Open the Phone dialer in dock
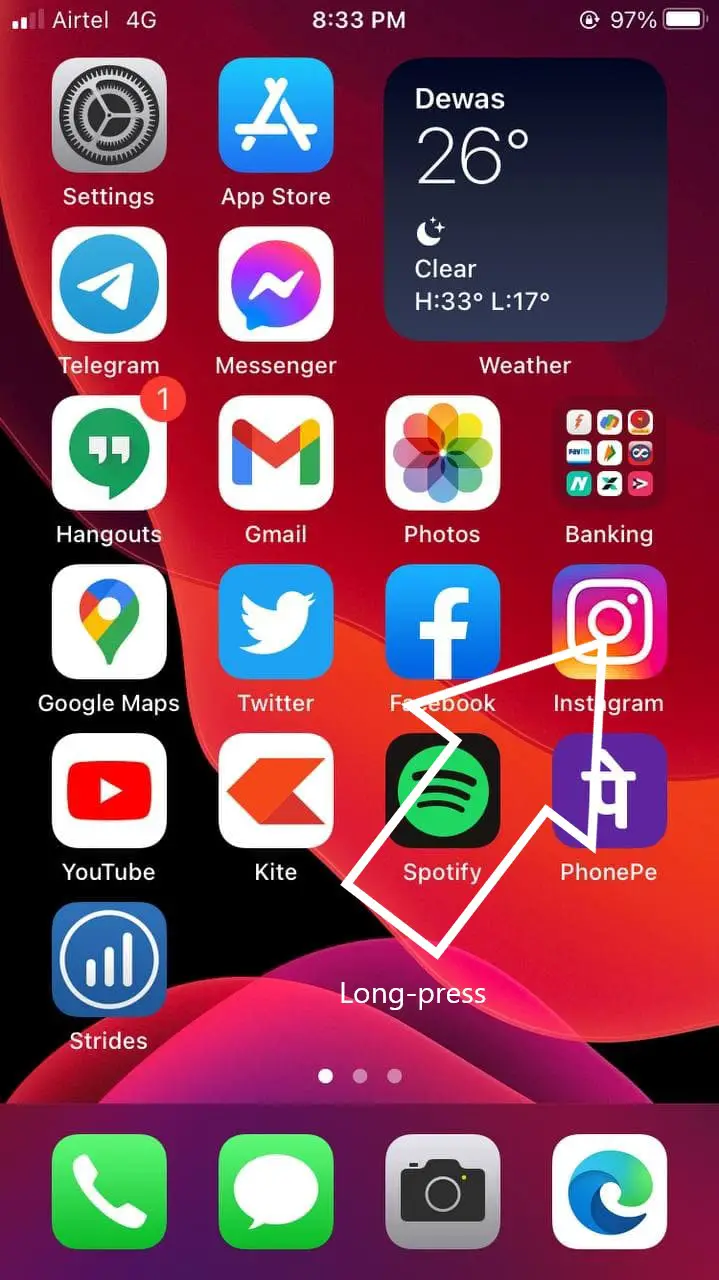The height and width of the screenshot is (1280, 719). [109, 1192]
